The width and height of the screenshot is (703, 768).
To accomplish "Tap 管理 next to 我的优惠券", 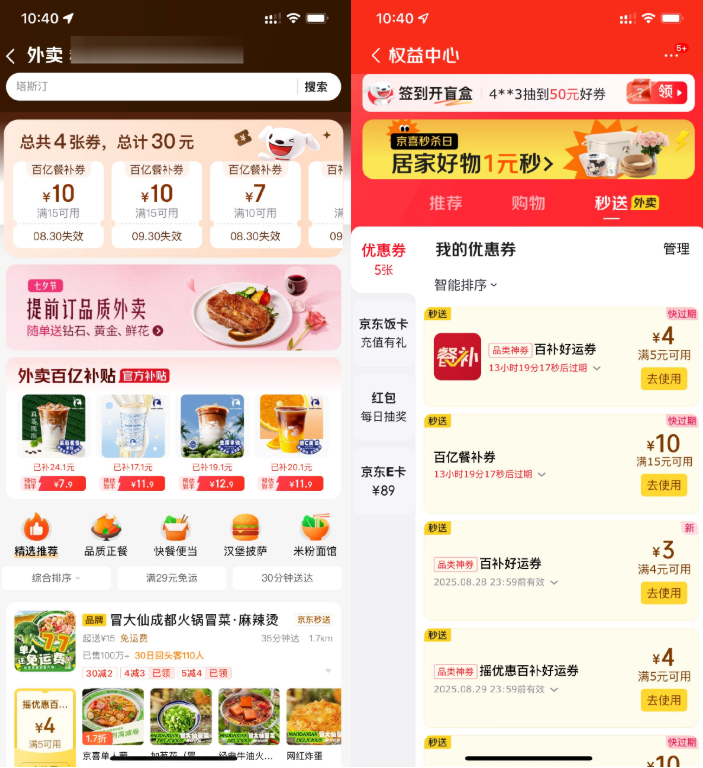I will pyautogui.click(x=676, y=249).
